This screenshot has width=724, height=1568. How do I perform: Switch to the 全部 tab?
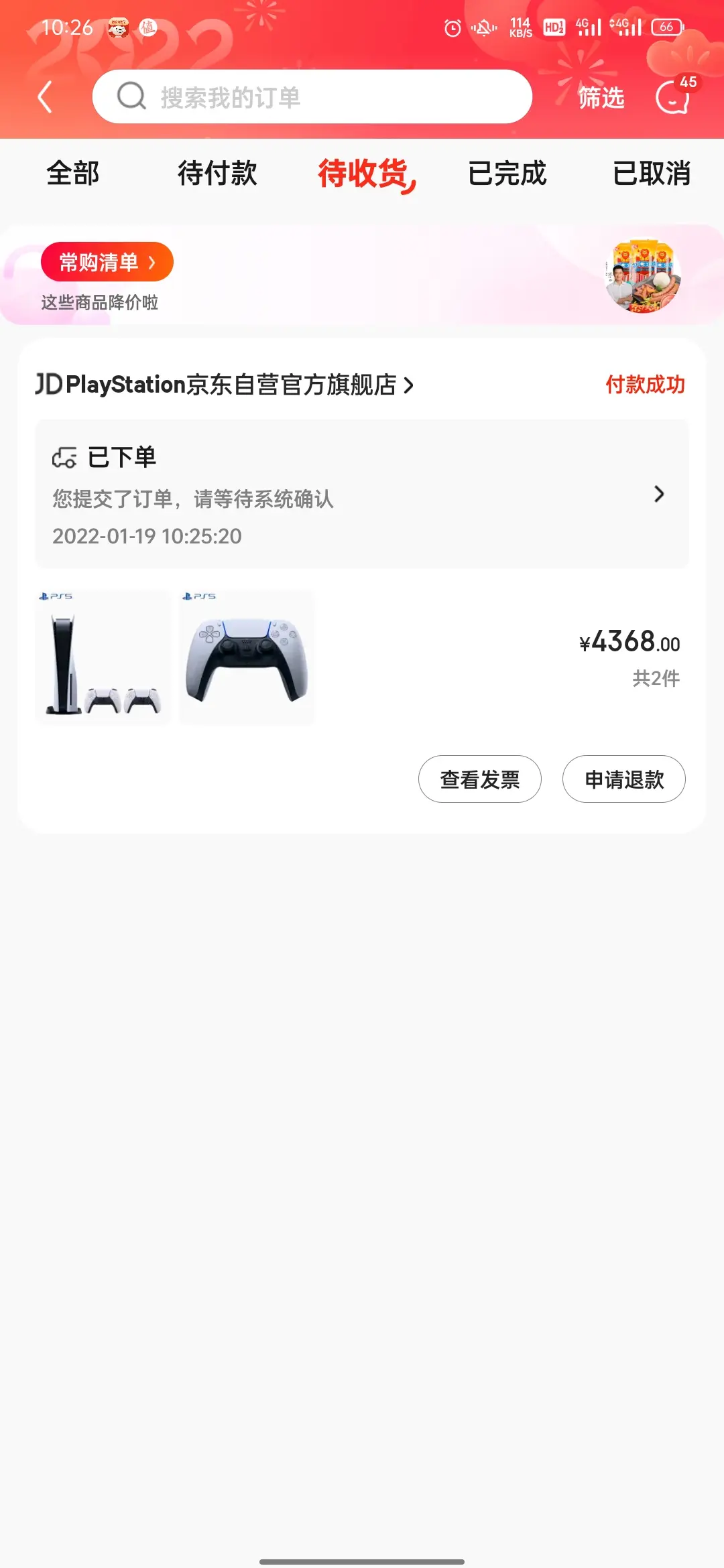click(x=72, y=174)
